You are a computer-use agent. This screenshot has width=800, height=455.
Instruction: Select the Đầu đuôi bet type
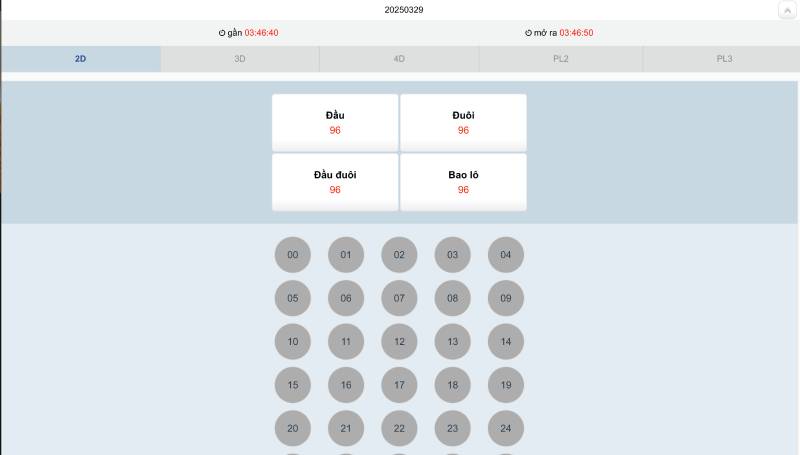tap(335, 182)
